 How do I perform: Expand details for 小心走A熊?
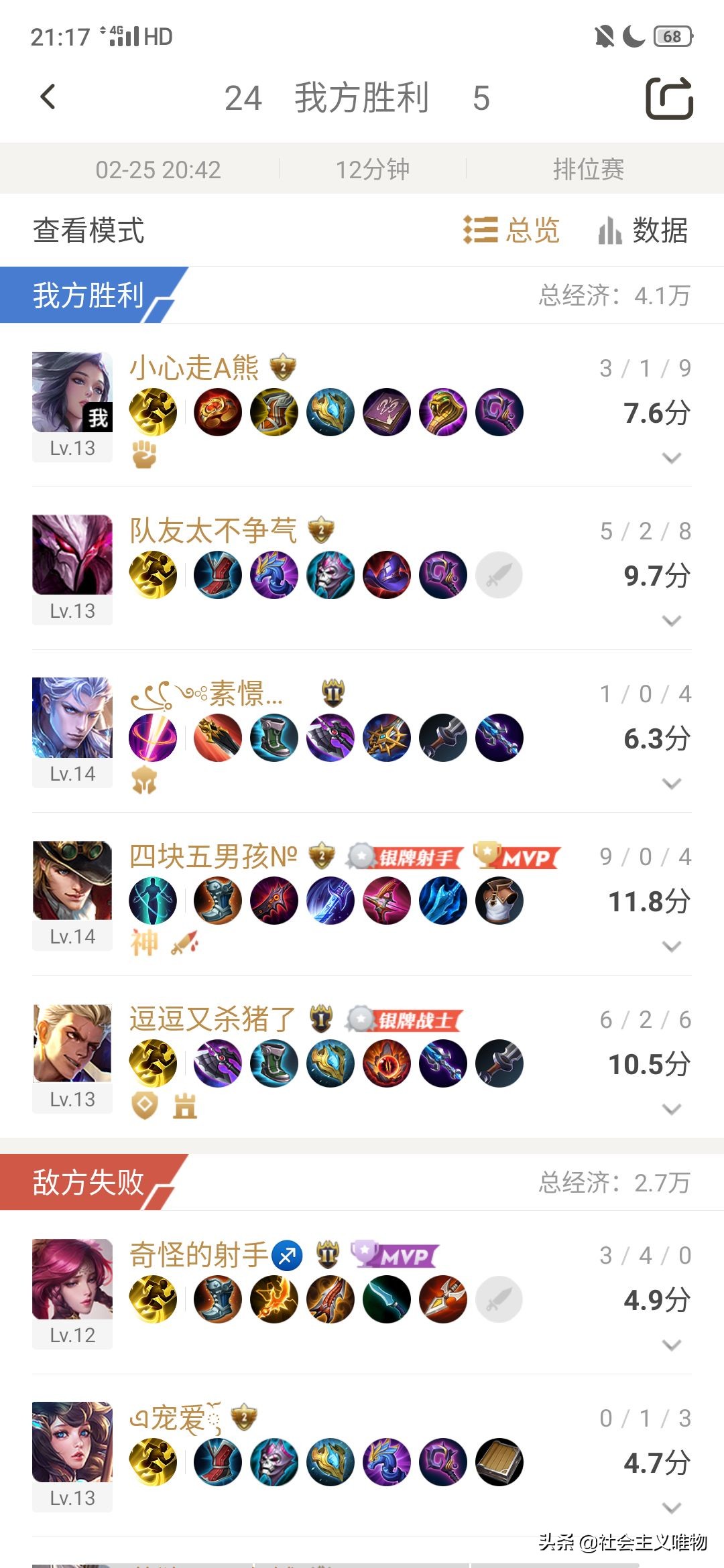tap(671, 458)
